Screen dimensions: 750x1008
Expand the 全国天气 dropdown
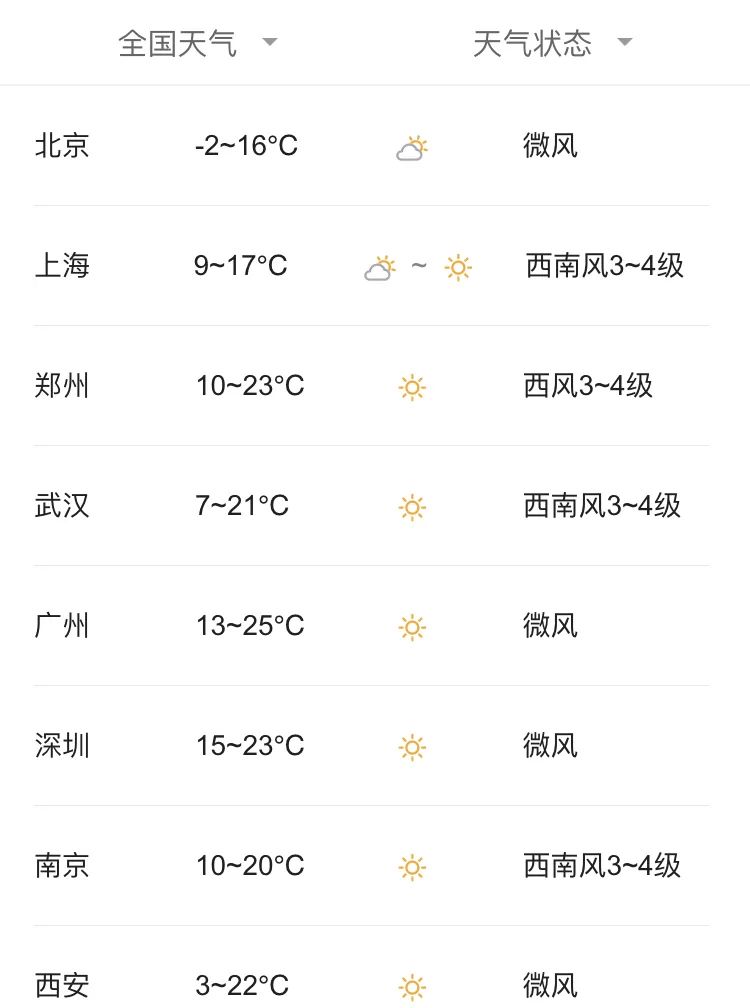click(x=197, y=43)
